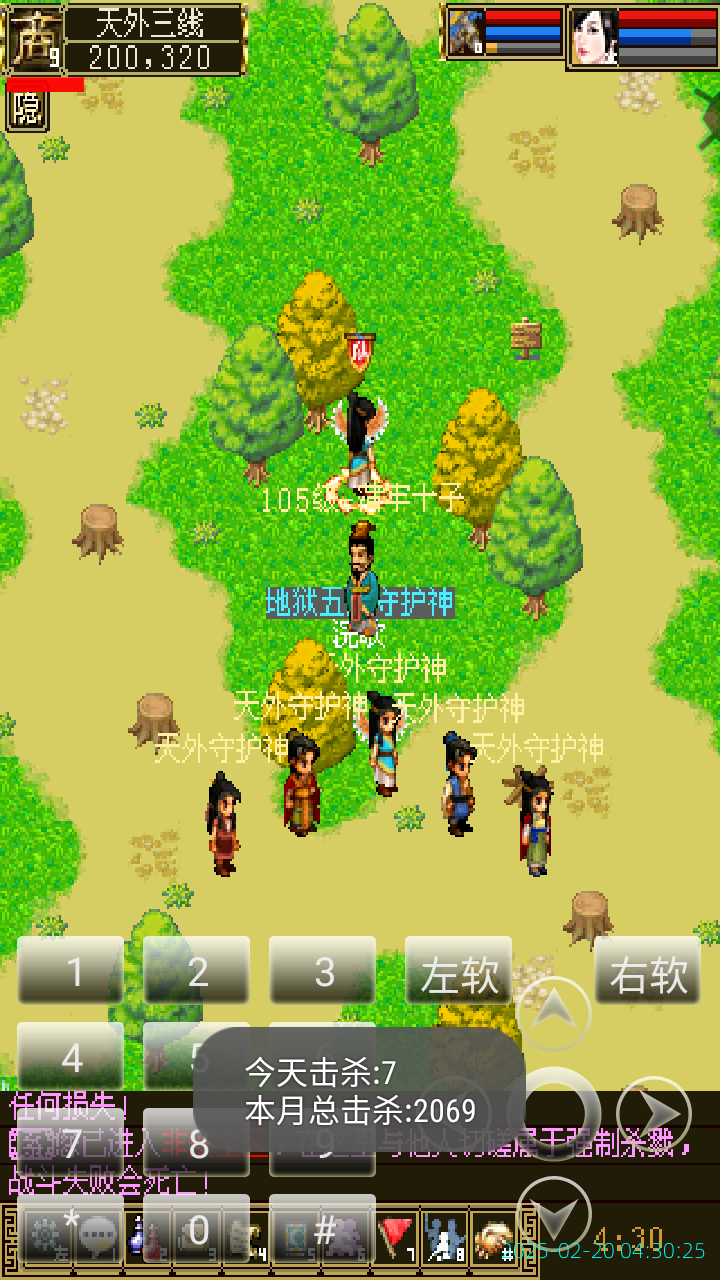Tap the number 0 key
720x1280 pixels.
tap(196, 1230)
